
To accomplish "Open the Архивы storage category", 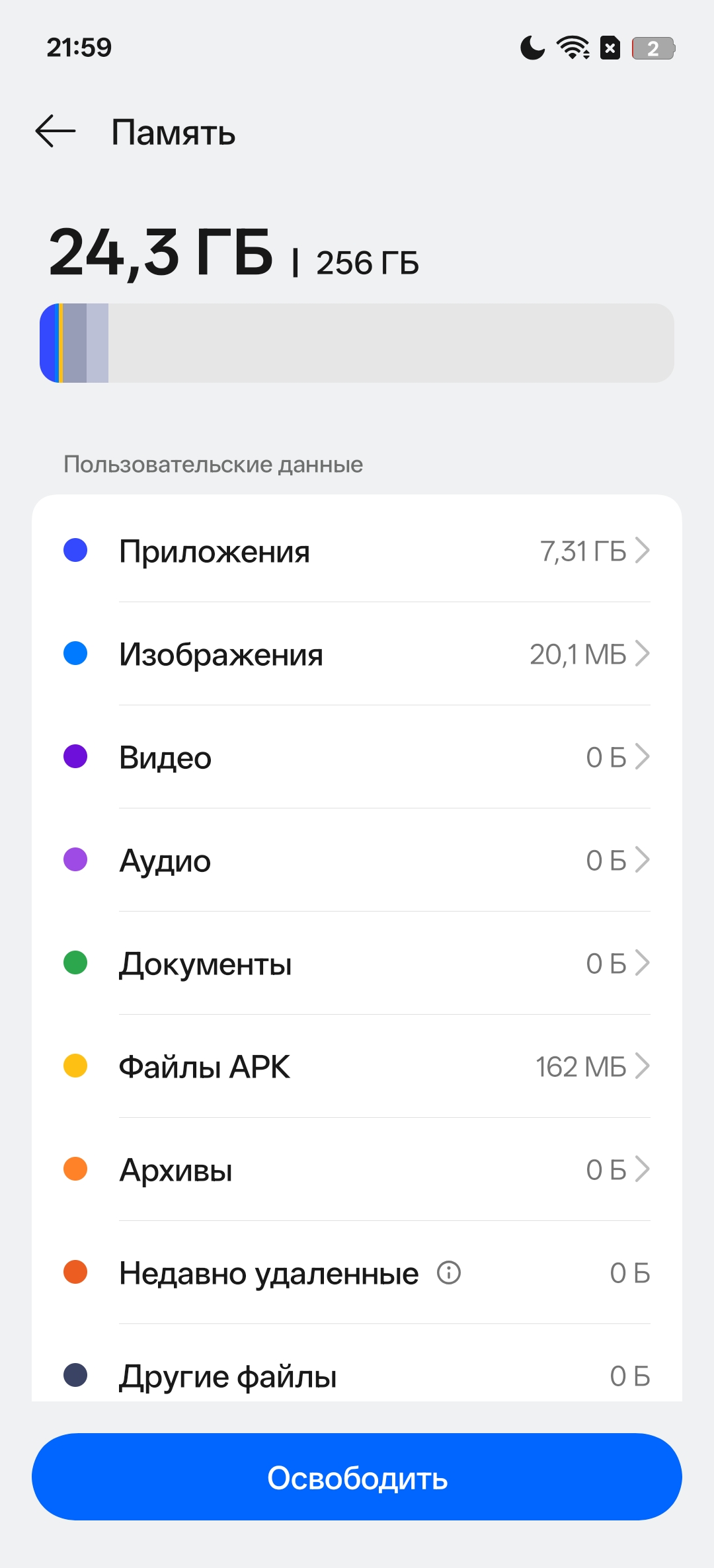I will click(x=357, y=1169).
